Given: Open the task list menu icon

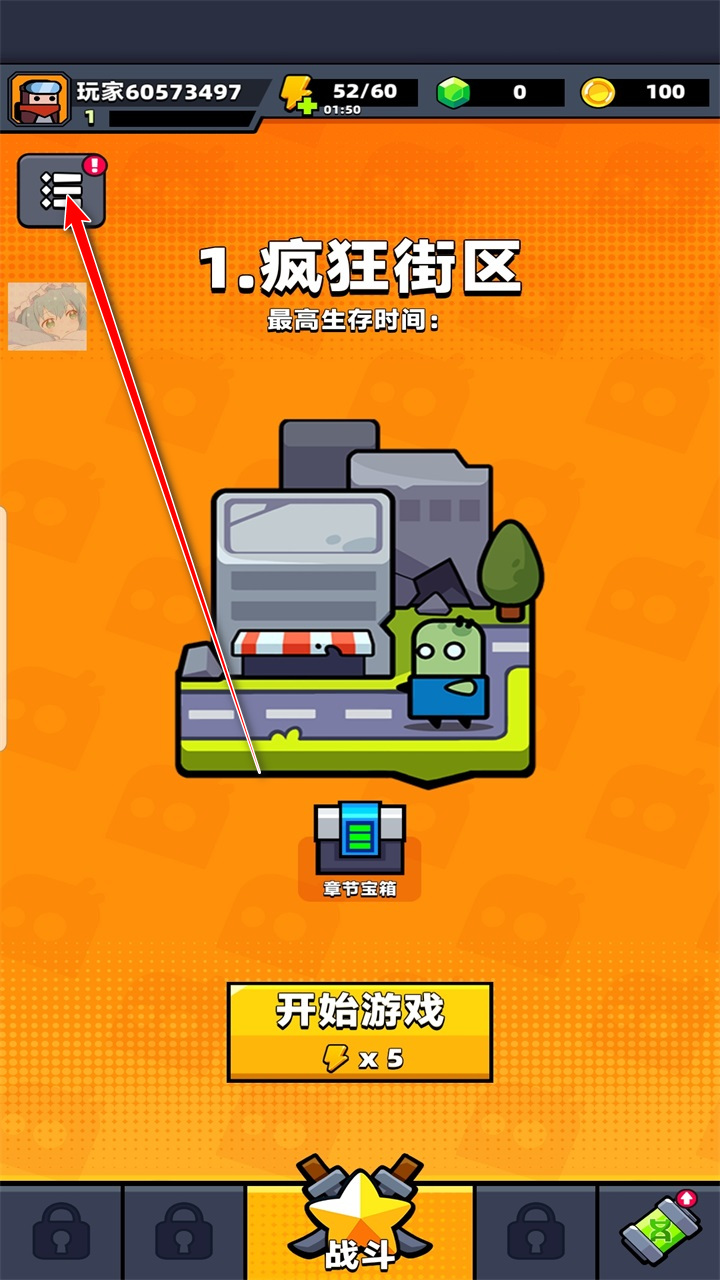Looking at the screenshot, I should point(61,190).
